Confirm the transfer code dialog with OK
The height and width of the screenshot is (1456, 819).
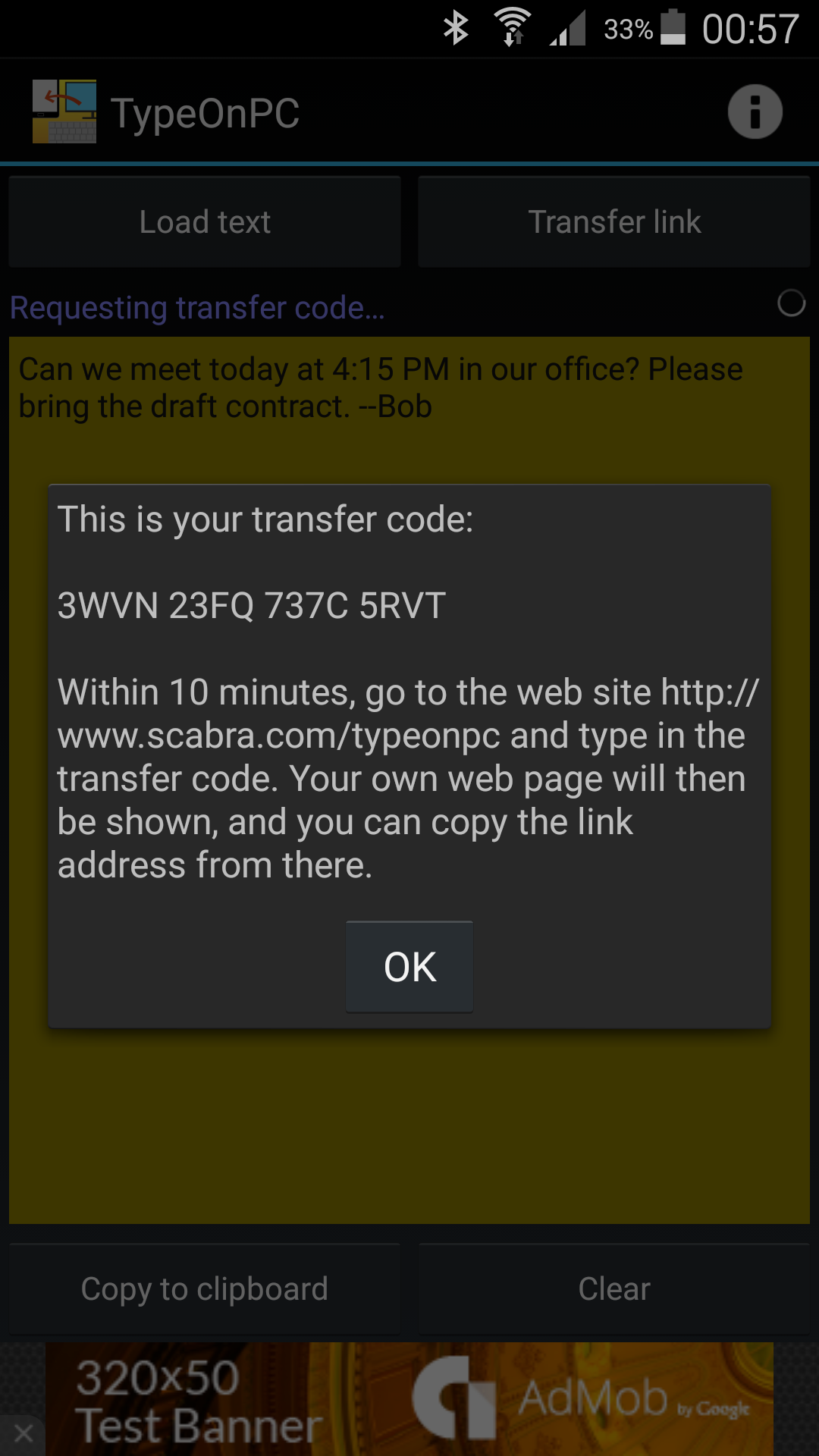pyautogui.click(x=409, y=967)
